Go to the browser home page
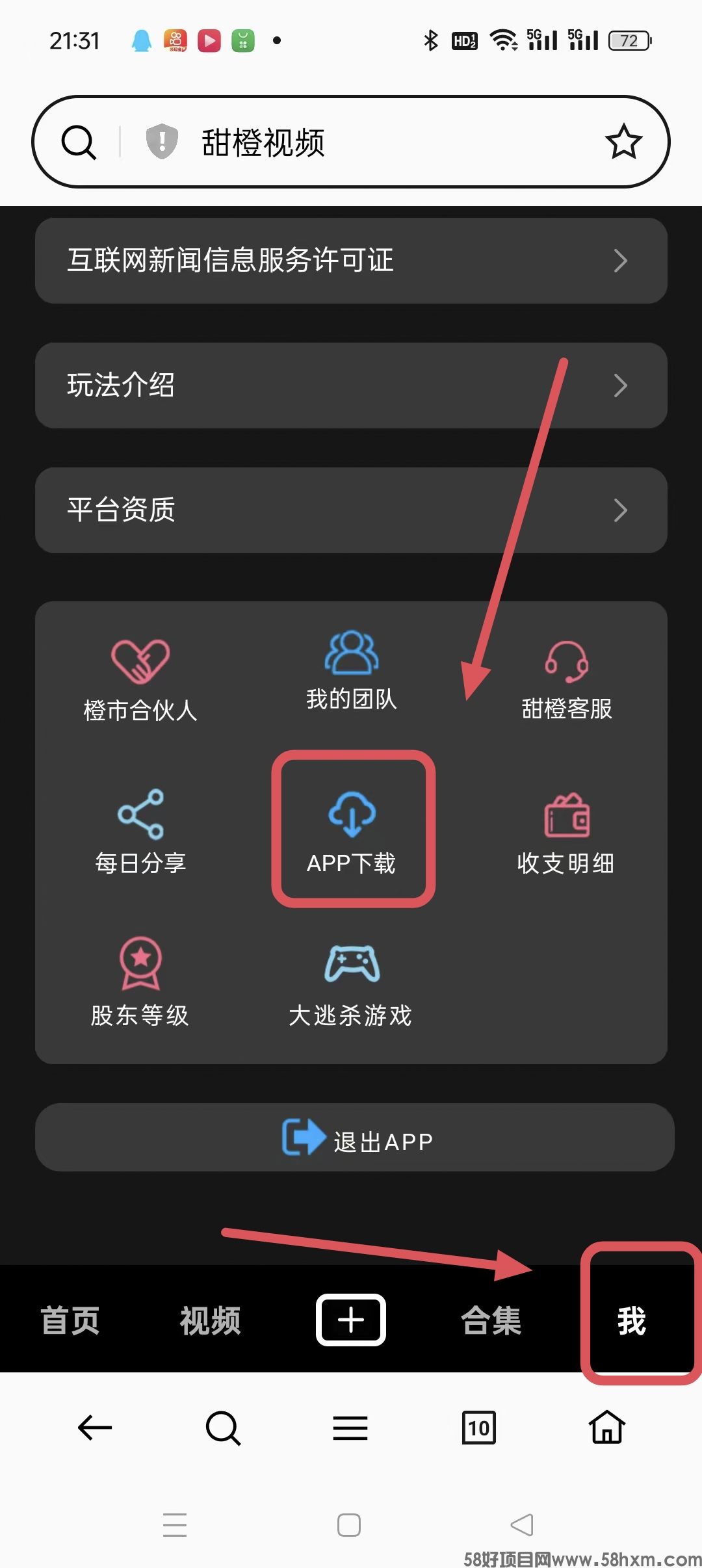The height and width of the screenshot is (1568, 702). [606, 1428]
